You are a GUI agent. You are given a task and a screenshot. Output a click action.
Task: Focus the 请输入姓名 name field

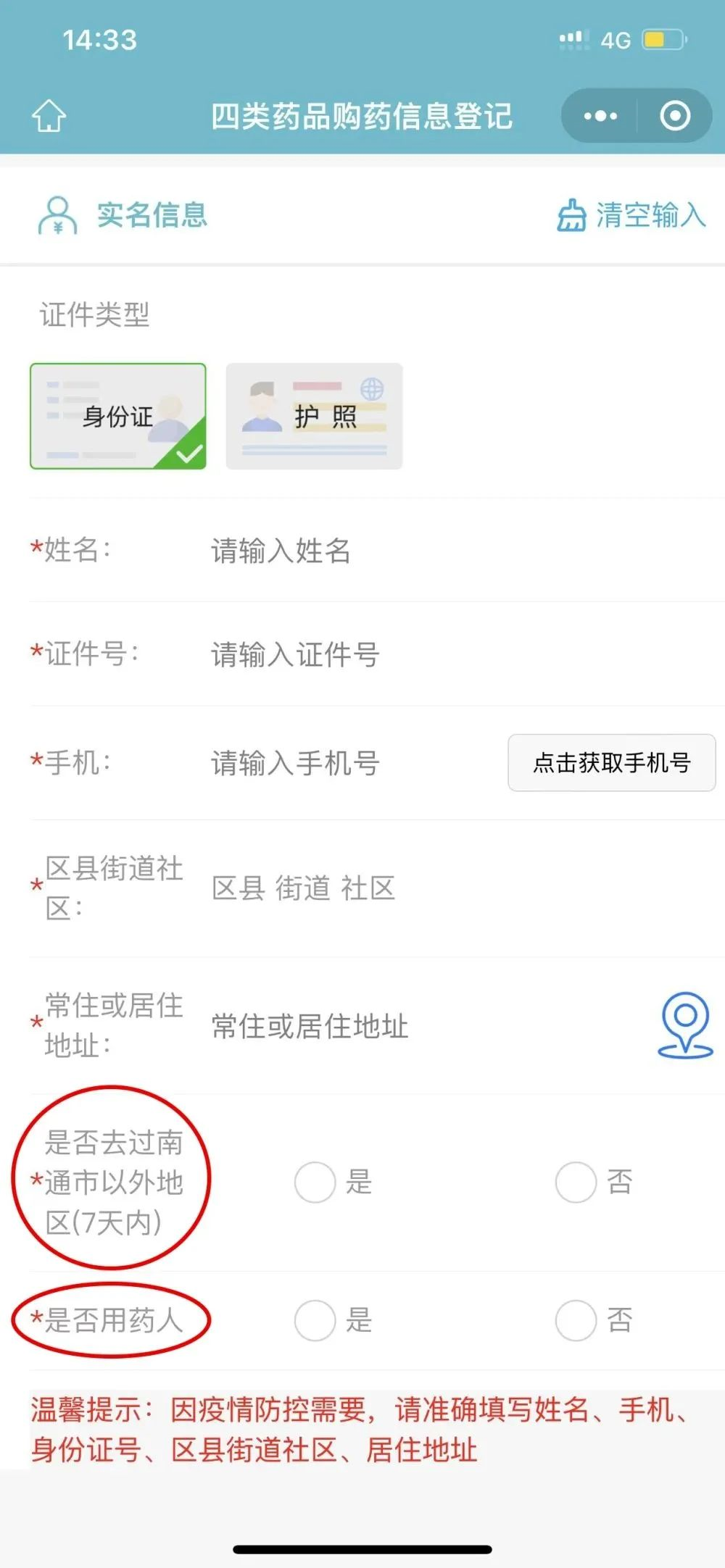[435, 551]
